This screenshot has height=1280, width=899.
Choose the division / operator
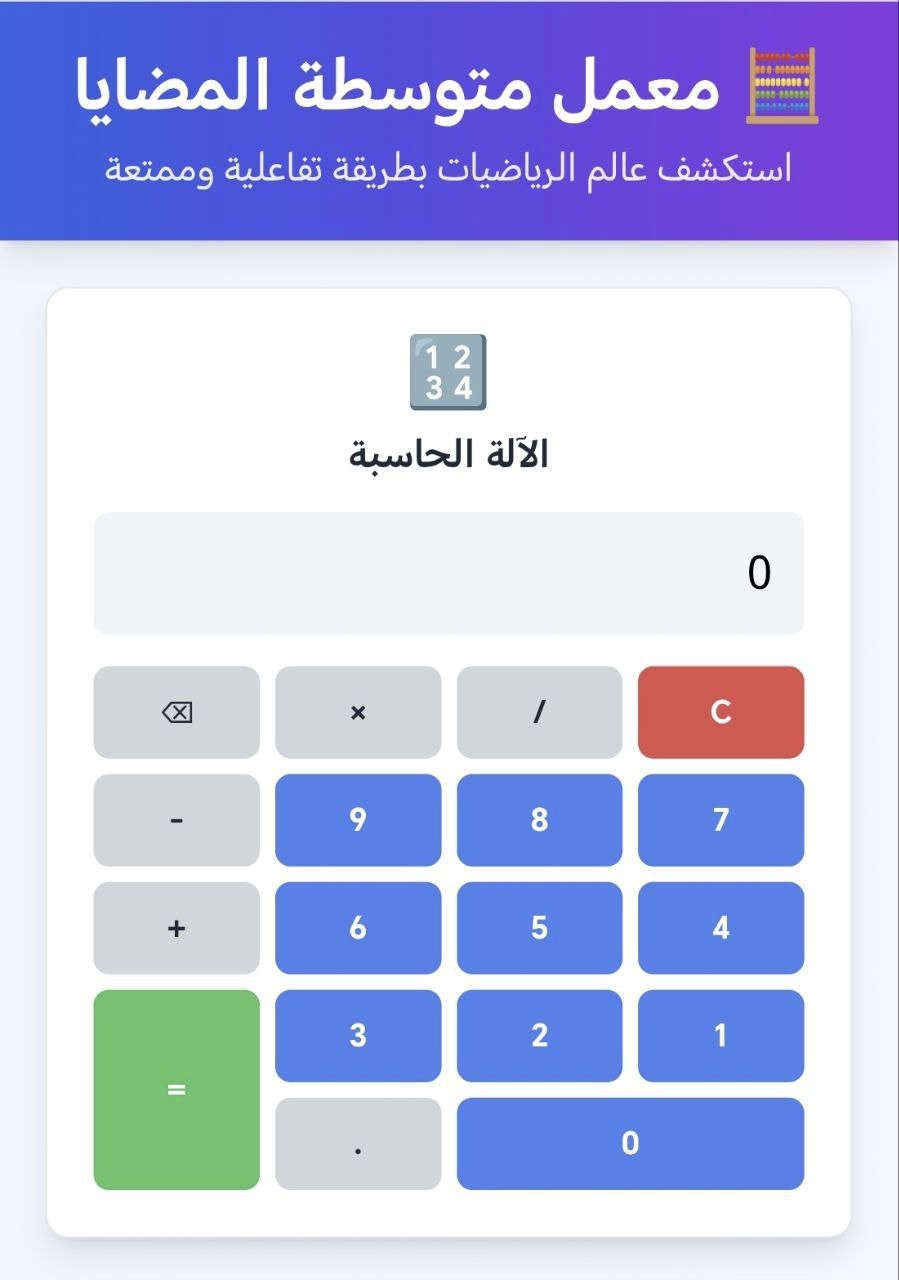point(539,712)
